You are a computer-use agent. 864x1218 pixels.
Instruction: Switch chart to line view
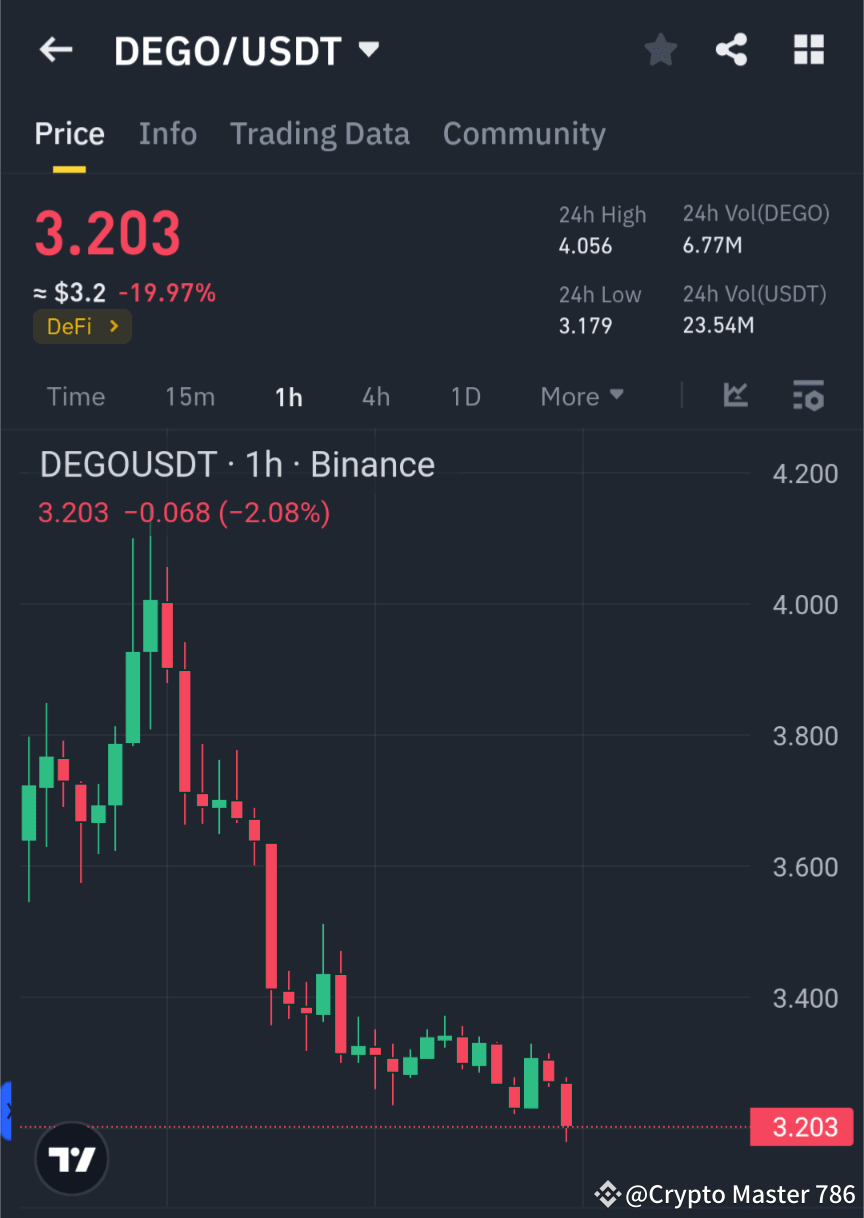[x=736, y=396]
